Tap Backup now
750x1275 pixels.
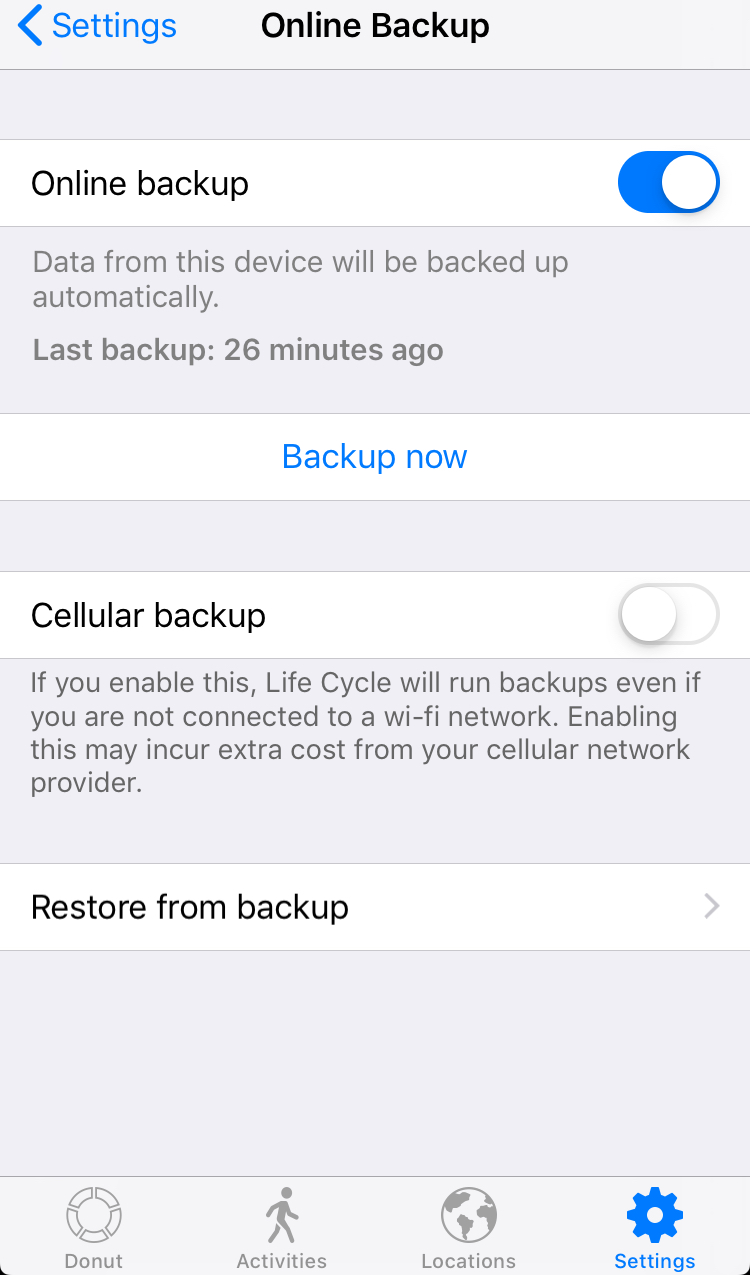point(375,457)
